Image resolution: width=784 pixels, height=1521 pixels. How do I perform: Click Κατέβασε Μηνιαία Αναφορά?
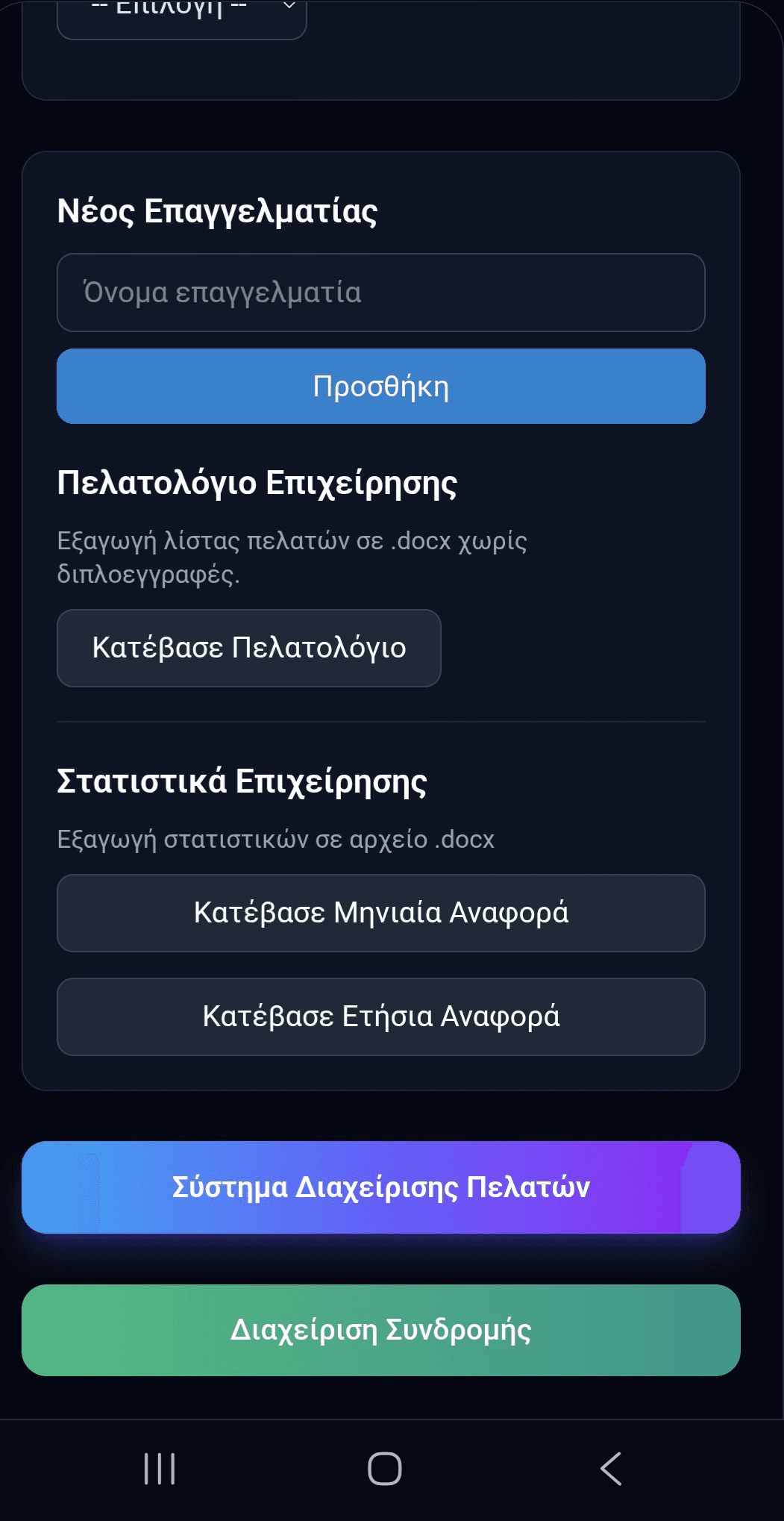click(380, 913)
